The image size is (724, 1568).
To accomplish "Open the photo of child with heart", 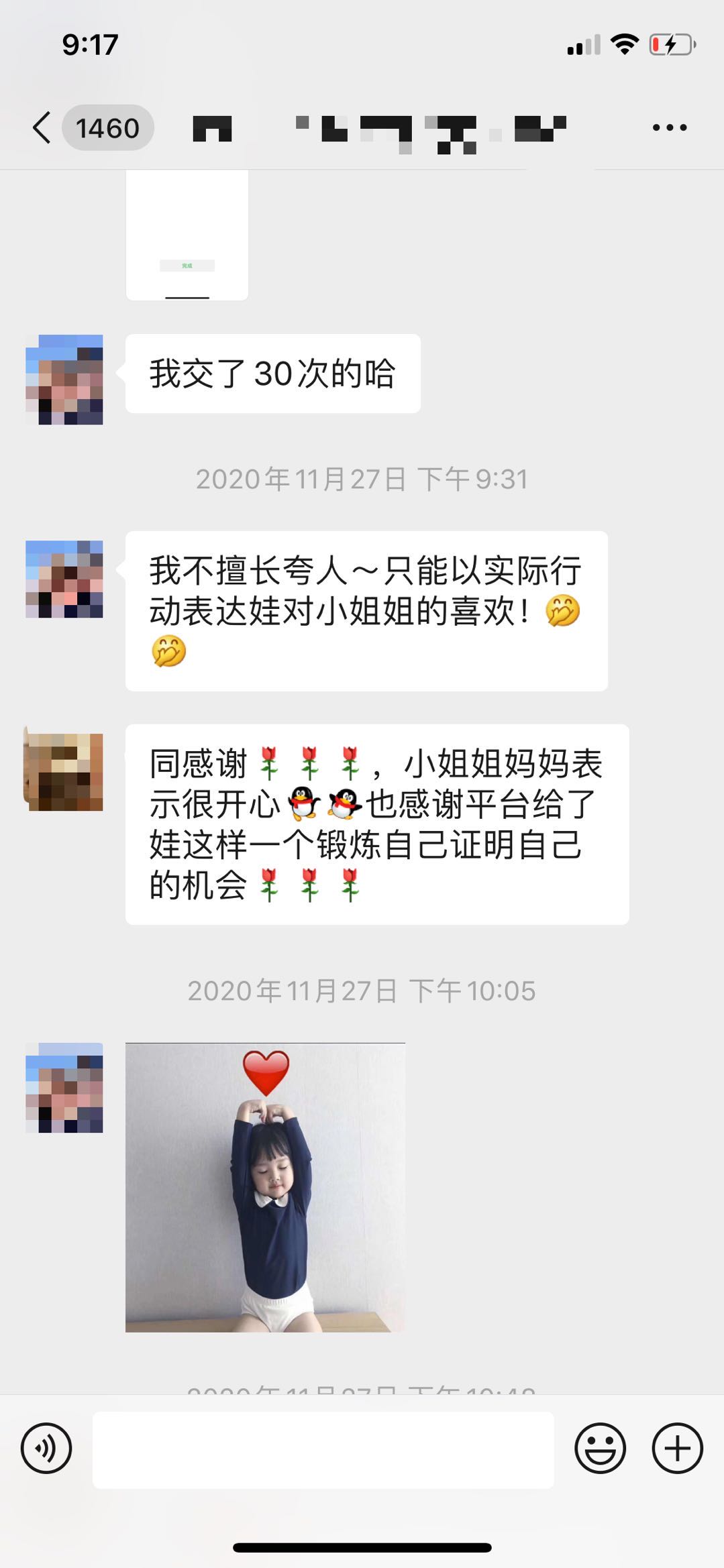I will coord(265,1187).
